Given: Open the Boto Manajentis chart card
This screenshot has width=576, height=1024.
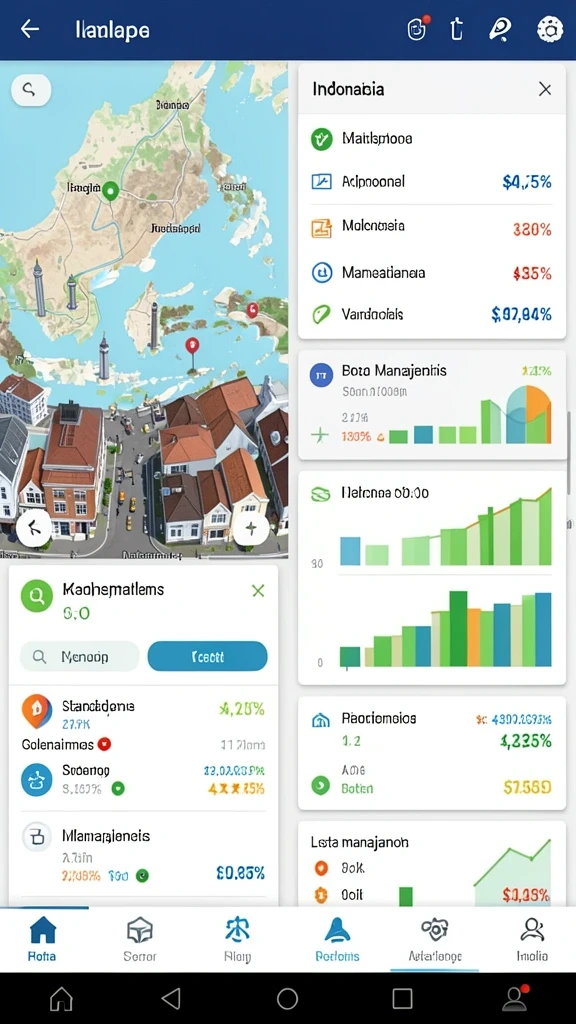Looking at the screenshot, I should (432, 405).
